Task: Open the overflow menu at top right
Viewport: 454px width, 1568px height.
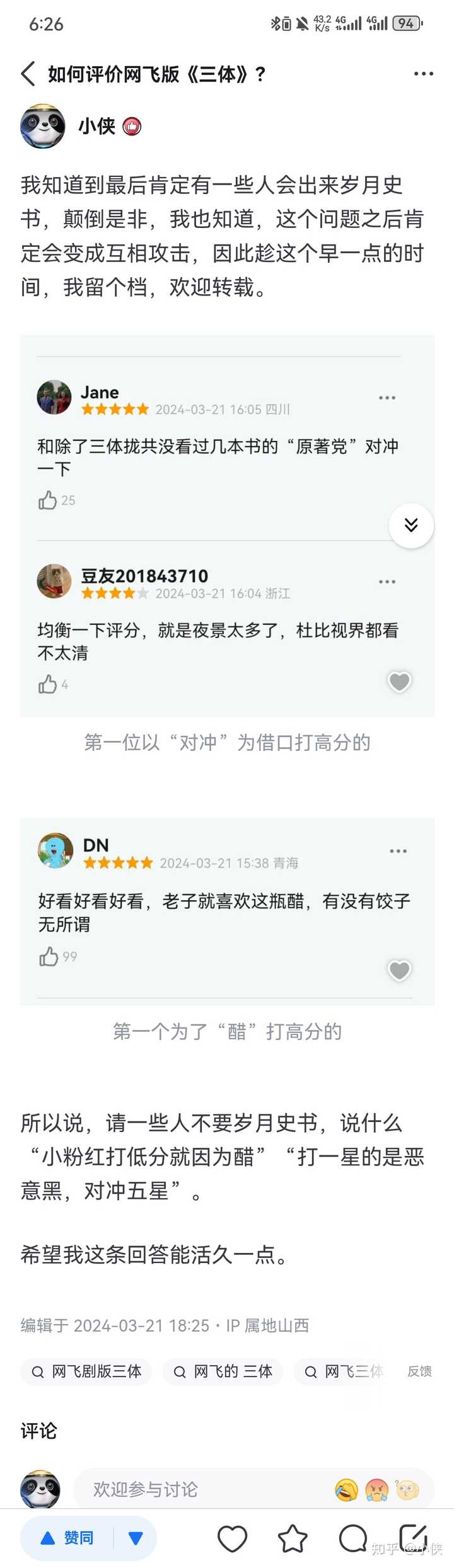Action: pyautogui.click(x=423, y=74)
